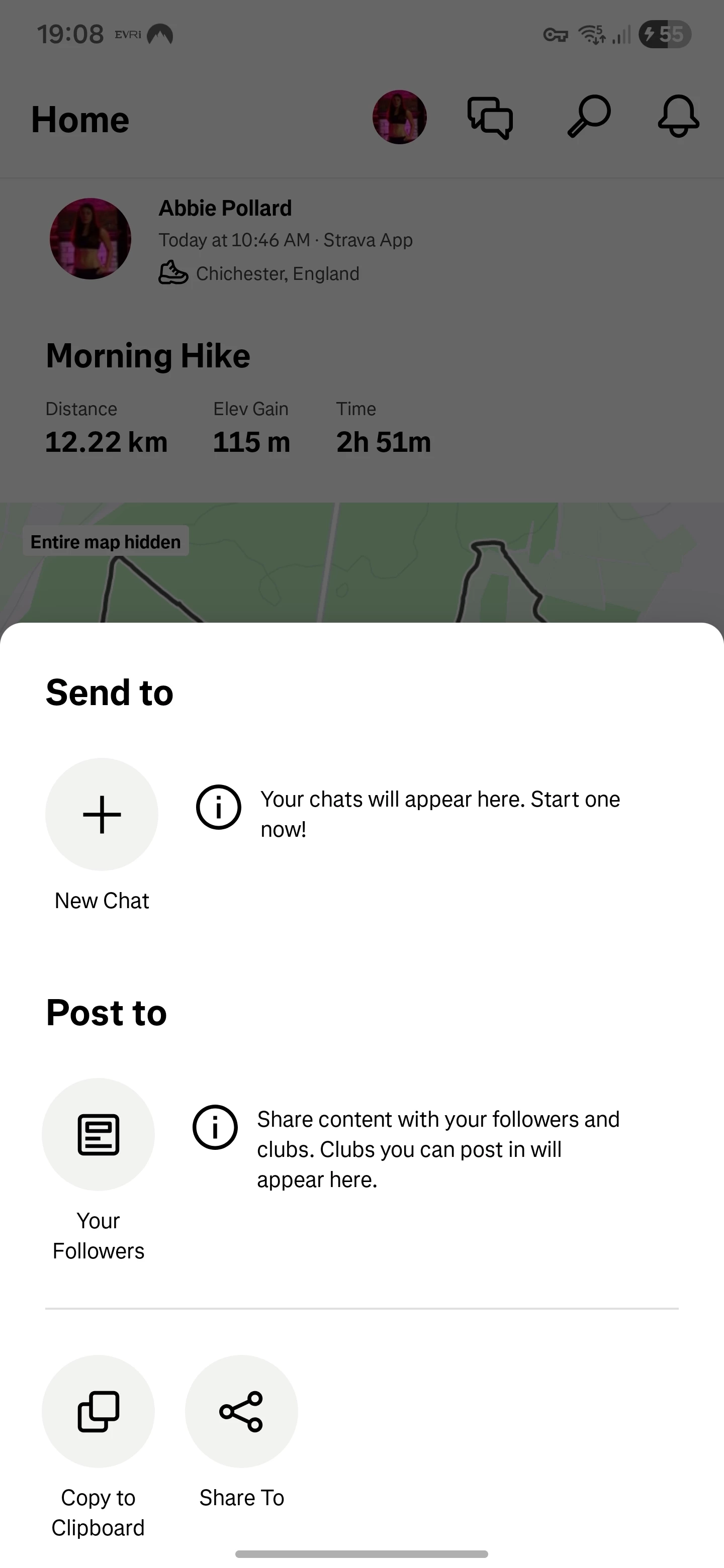Post to Your Followers
Viewport: 724px width, 1568px height.
[x=98, y=1135]
